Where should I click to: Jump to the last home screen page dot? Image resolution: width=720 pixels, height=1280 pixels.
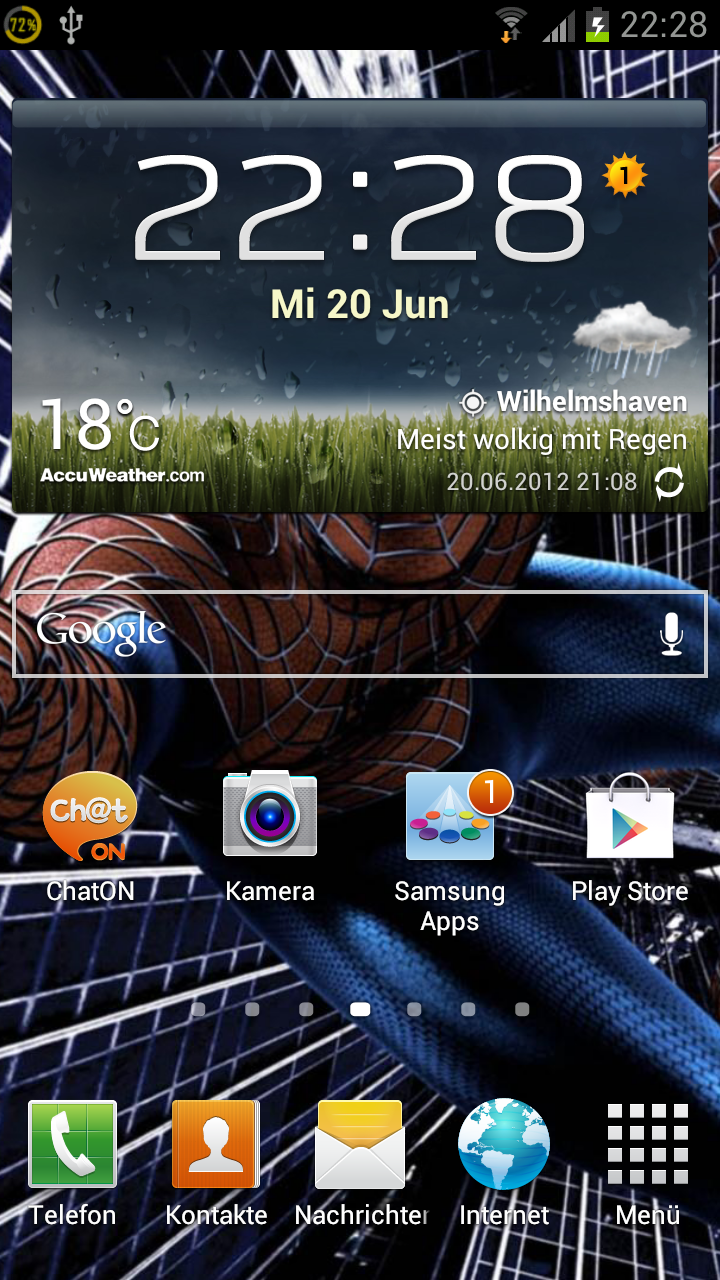(522, 1010)
